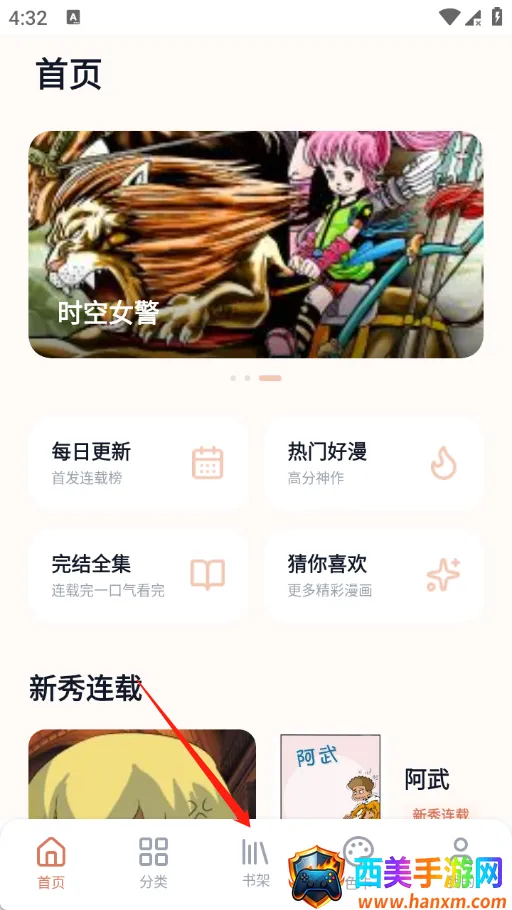Open 猜你喜欢 card
The height and width of the screenshot is (910, 512).
374,576
